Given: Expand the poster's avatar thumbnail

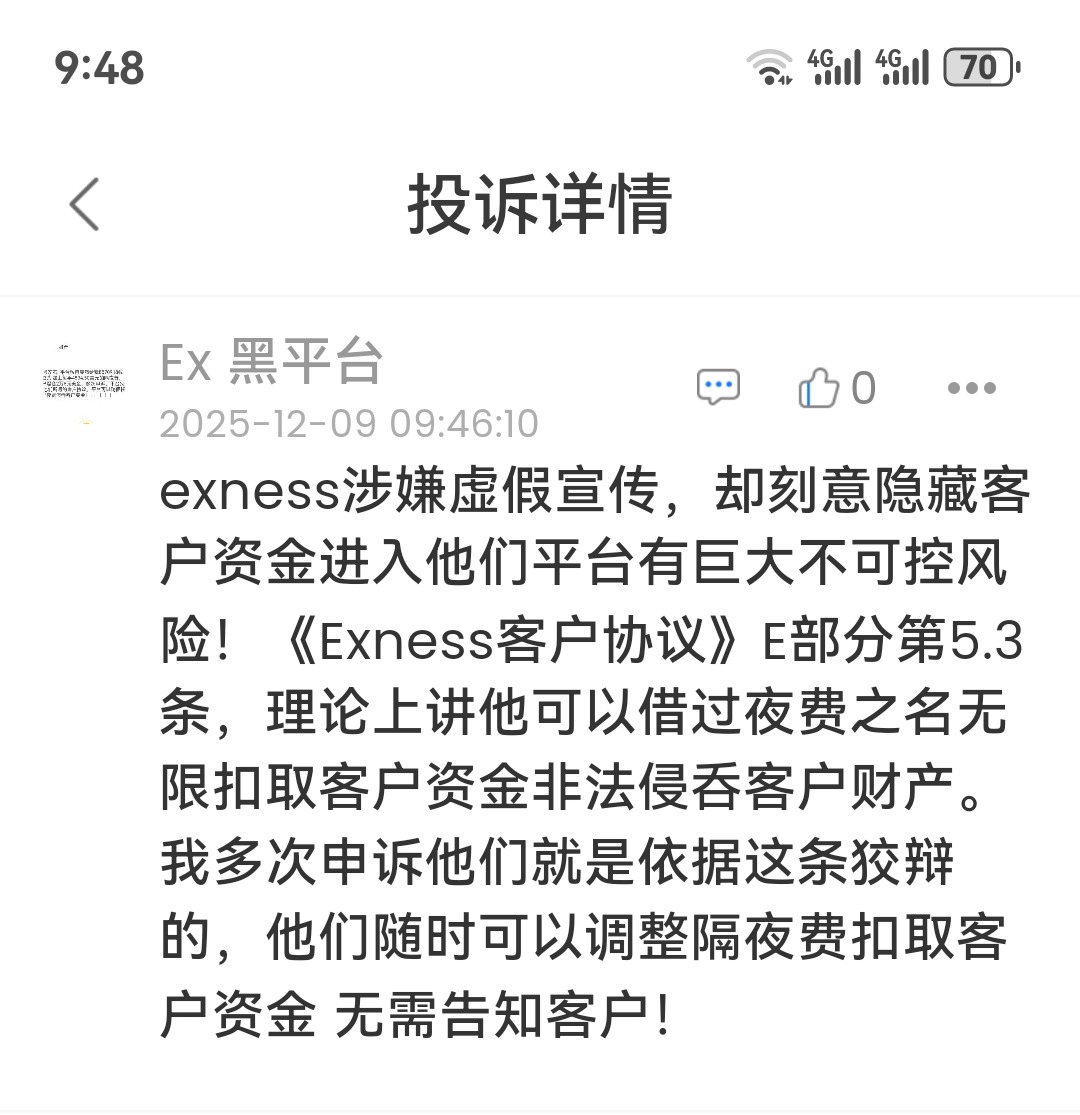Looking at the screenshot, I should tap(85, 385).
